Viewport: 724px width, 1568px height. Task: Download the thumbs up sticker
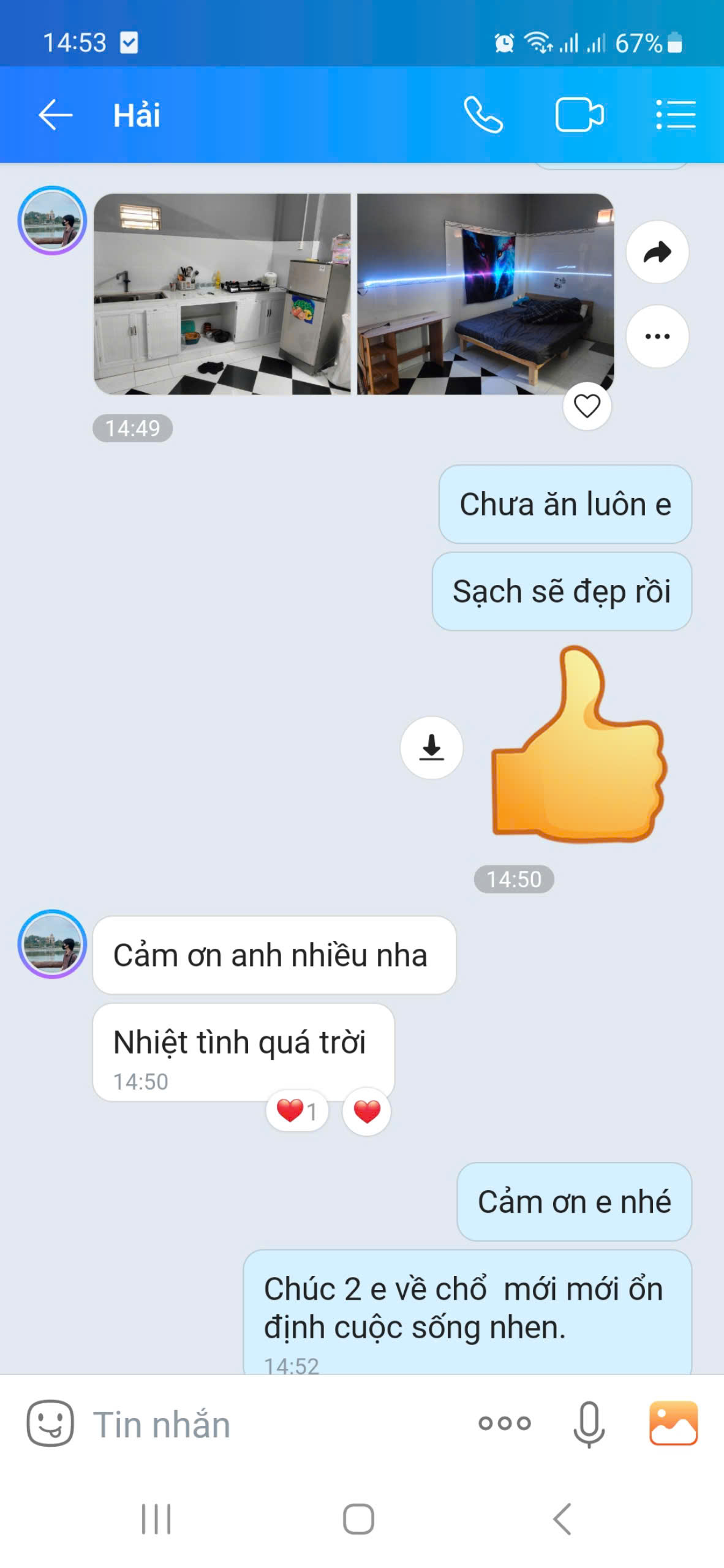(x=431, y=747)
